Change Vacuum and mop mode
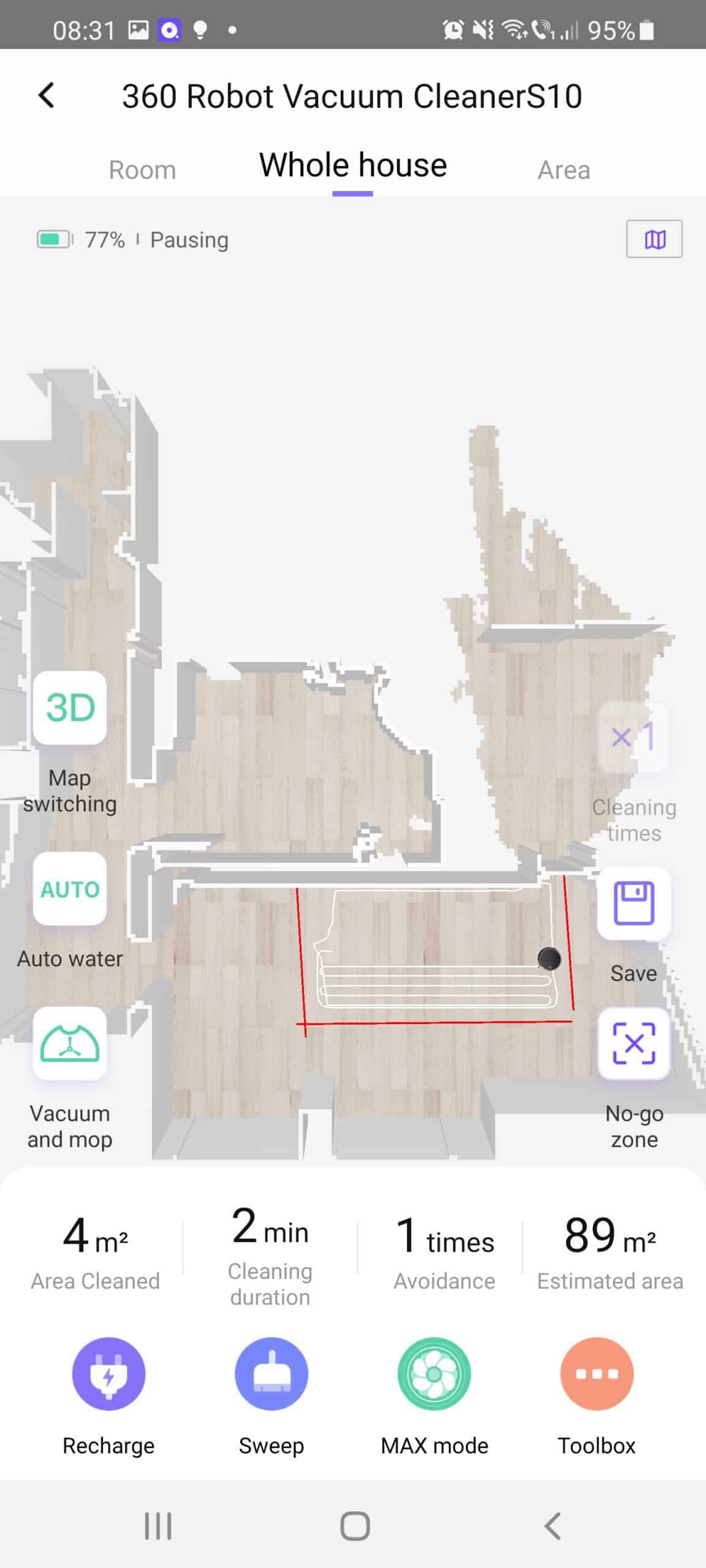 pos(70,1043)
